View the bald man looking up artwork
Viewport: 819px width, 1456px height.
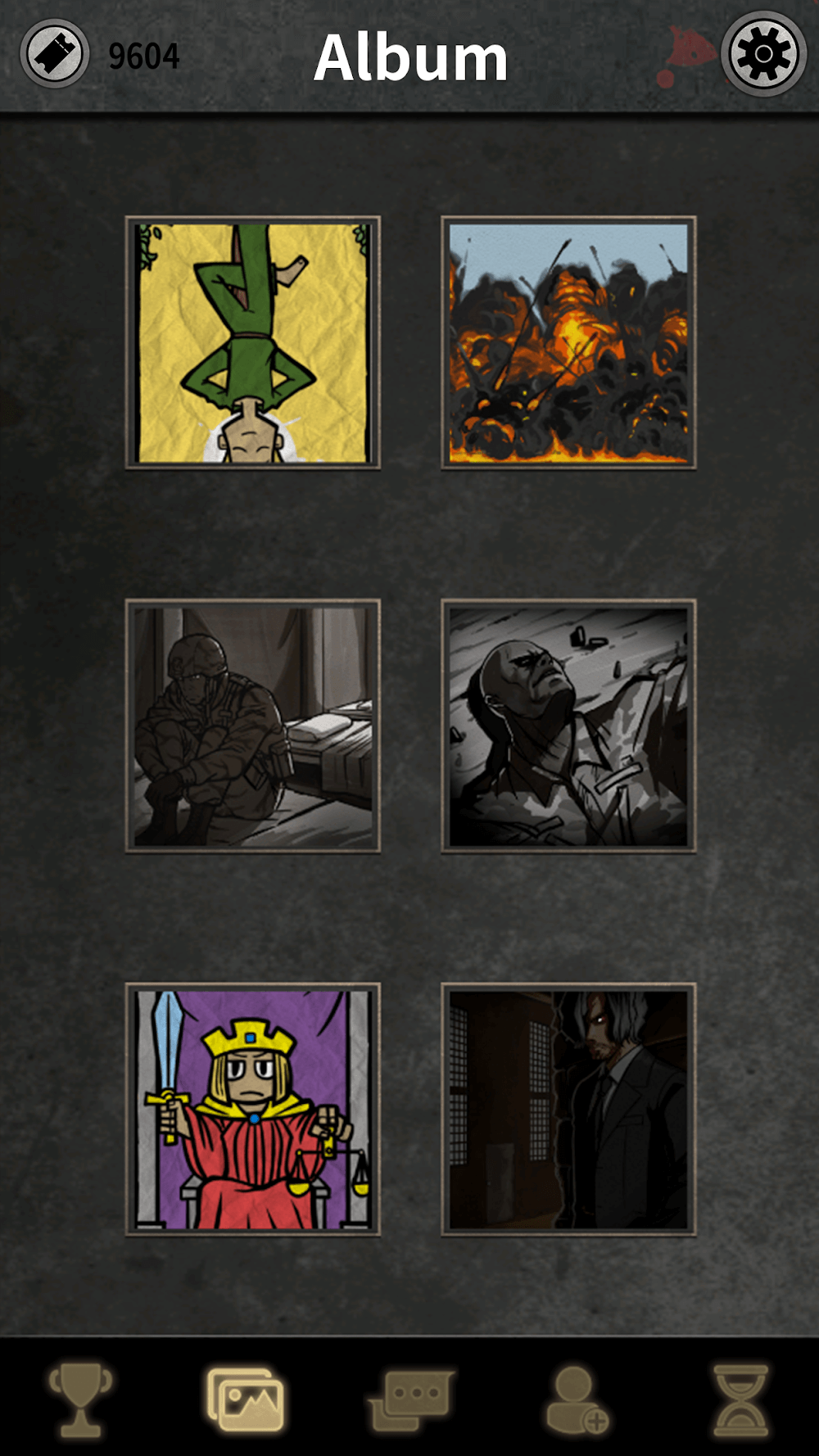point(568,726)
